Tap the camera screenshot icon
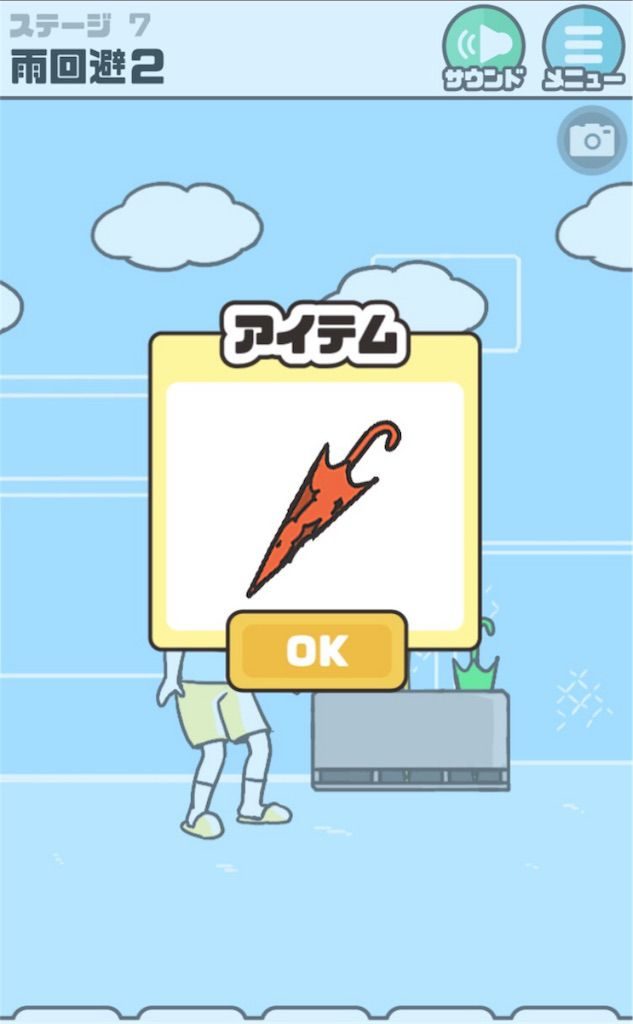633x1024 pixels. (x=591, y=140)
